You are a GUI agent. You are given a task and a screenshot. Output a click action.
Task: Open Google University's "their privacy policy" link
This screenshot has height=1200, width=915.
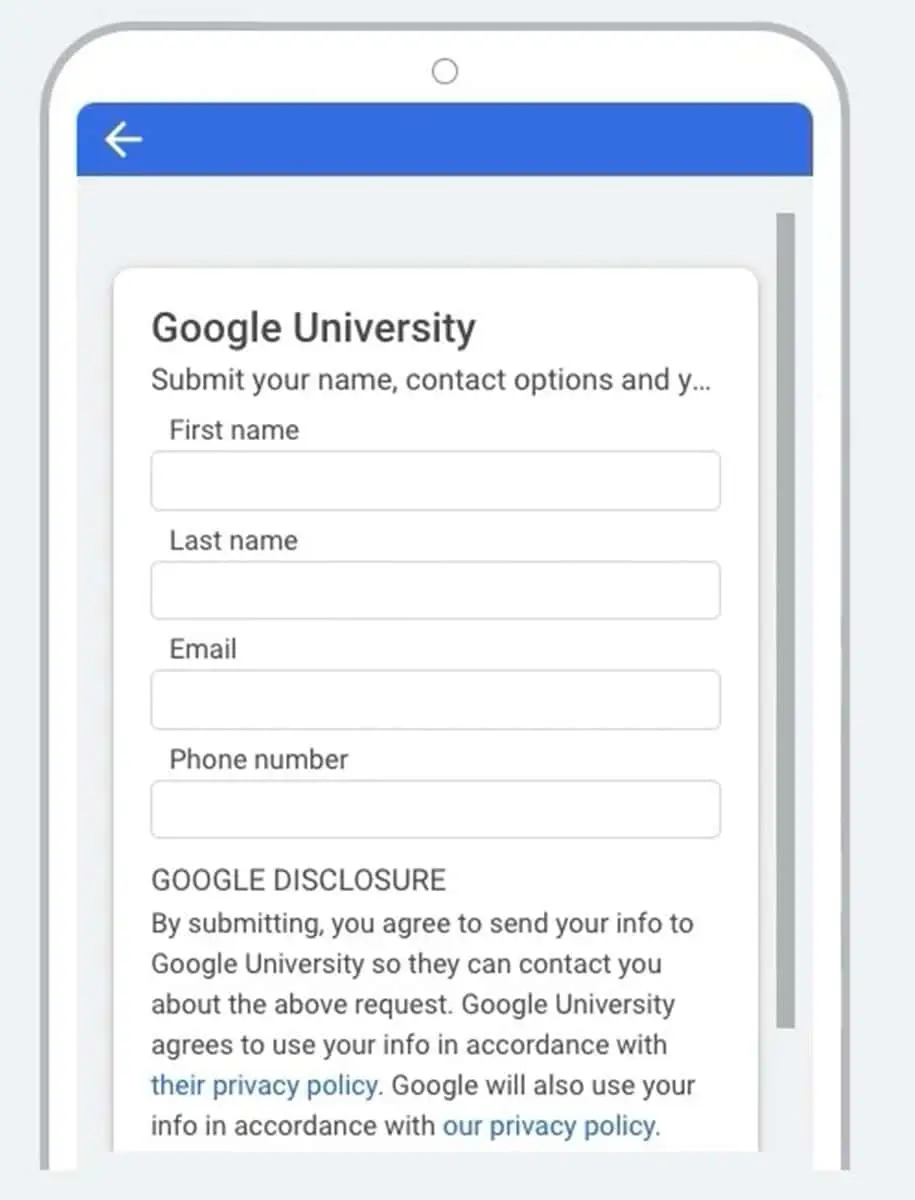265,1085
